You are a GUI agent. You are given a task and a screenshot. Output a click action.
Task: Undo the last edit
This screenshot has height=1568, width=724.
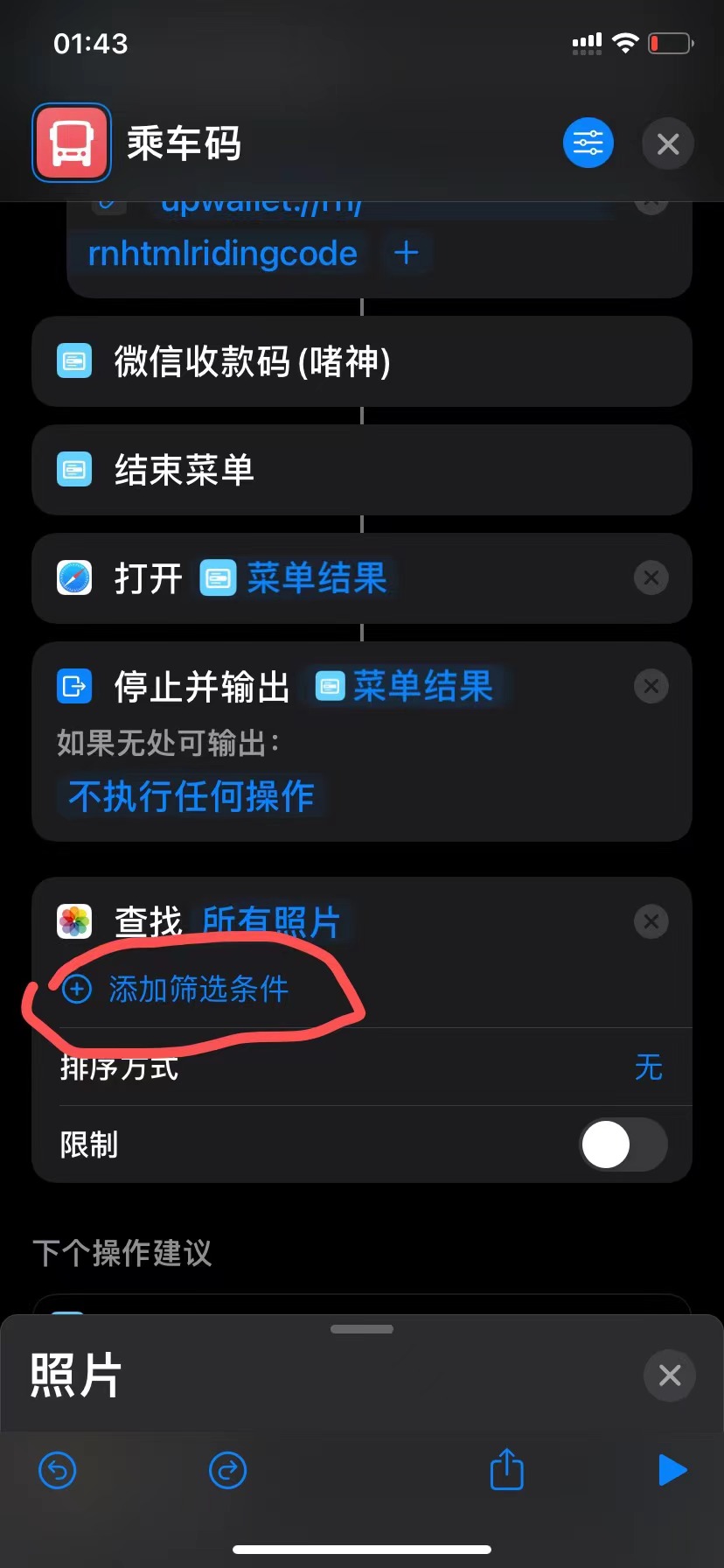[x=58, y=1470]
